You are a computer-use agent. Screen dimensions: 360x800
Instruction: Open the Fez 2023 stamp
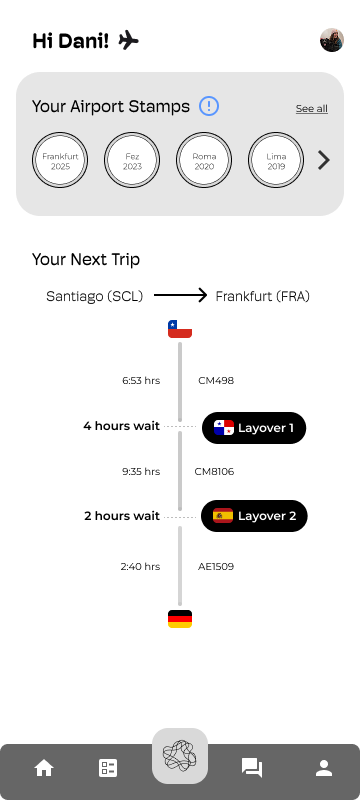tap(132, 160)
